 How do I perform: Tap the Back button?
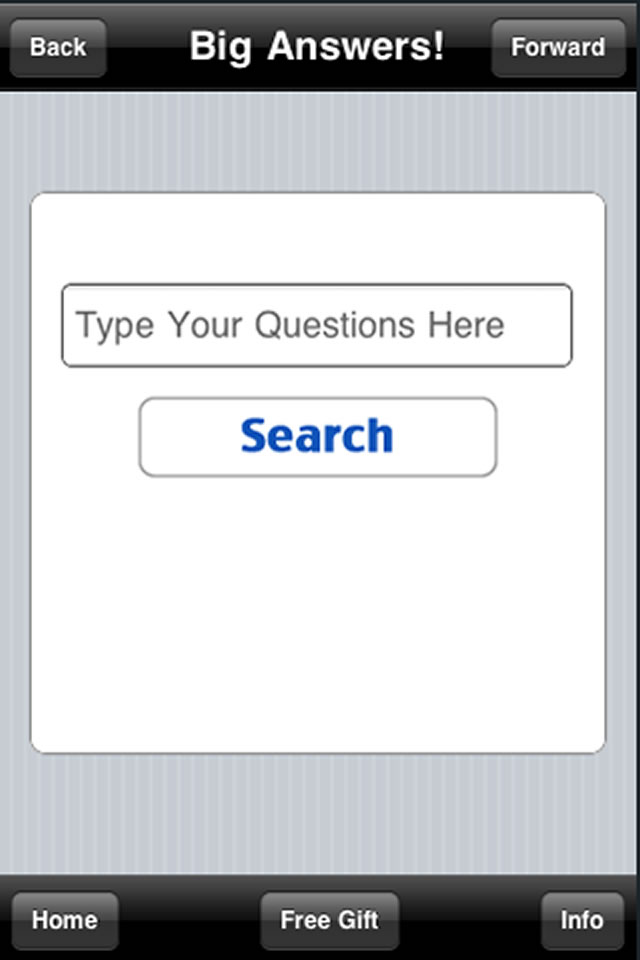[x=58, y=47]
